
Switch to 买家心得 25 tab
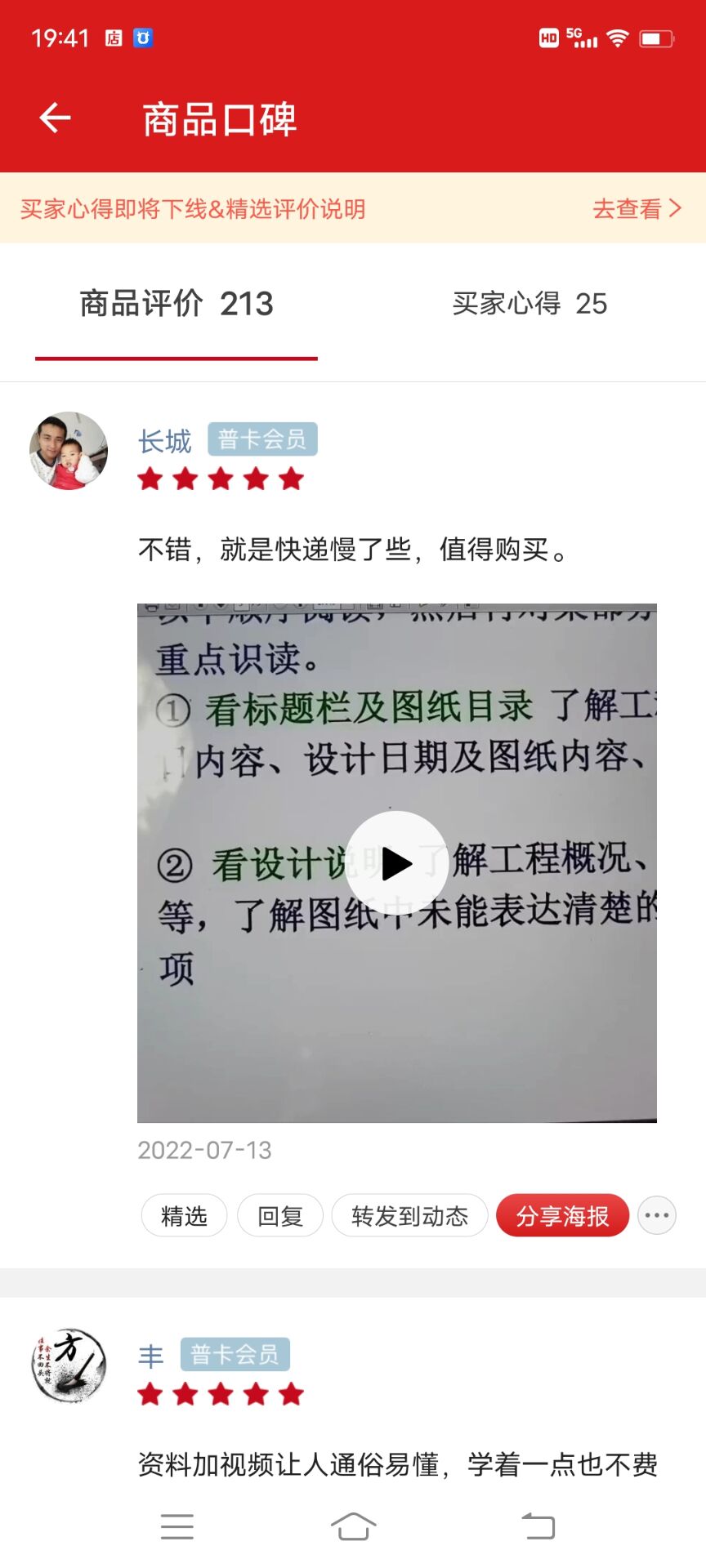click(x=529, y=304)
